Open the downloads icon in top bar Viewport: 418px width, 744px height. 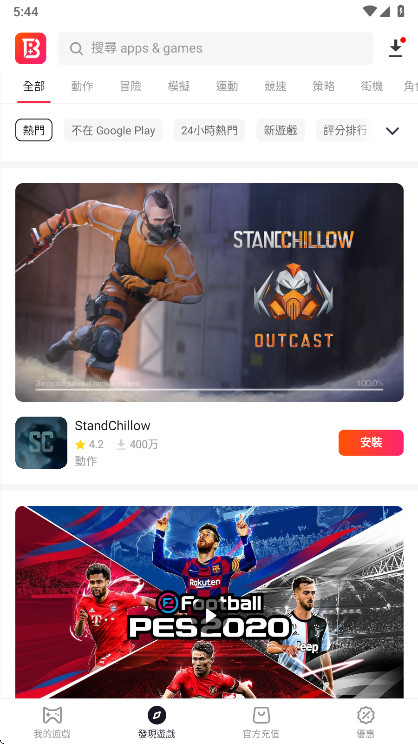tap(395, 48)
